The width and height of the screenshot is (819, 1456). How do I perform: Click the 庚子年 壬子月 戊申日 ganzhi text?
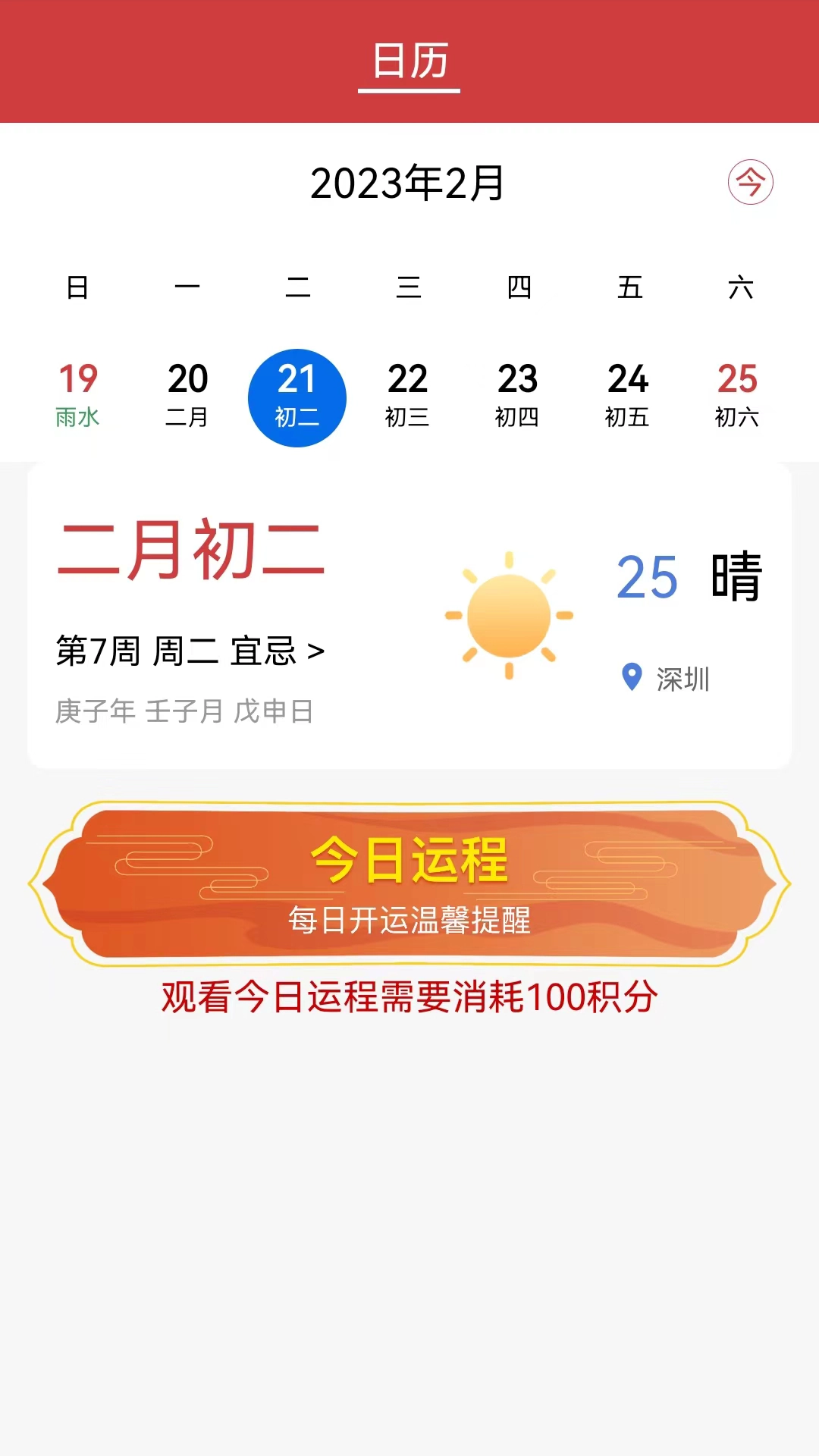pos(187,711)
